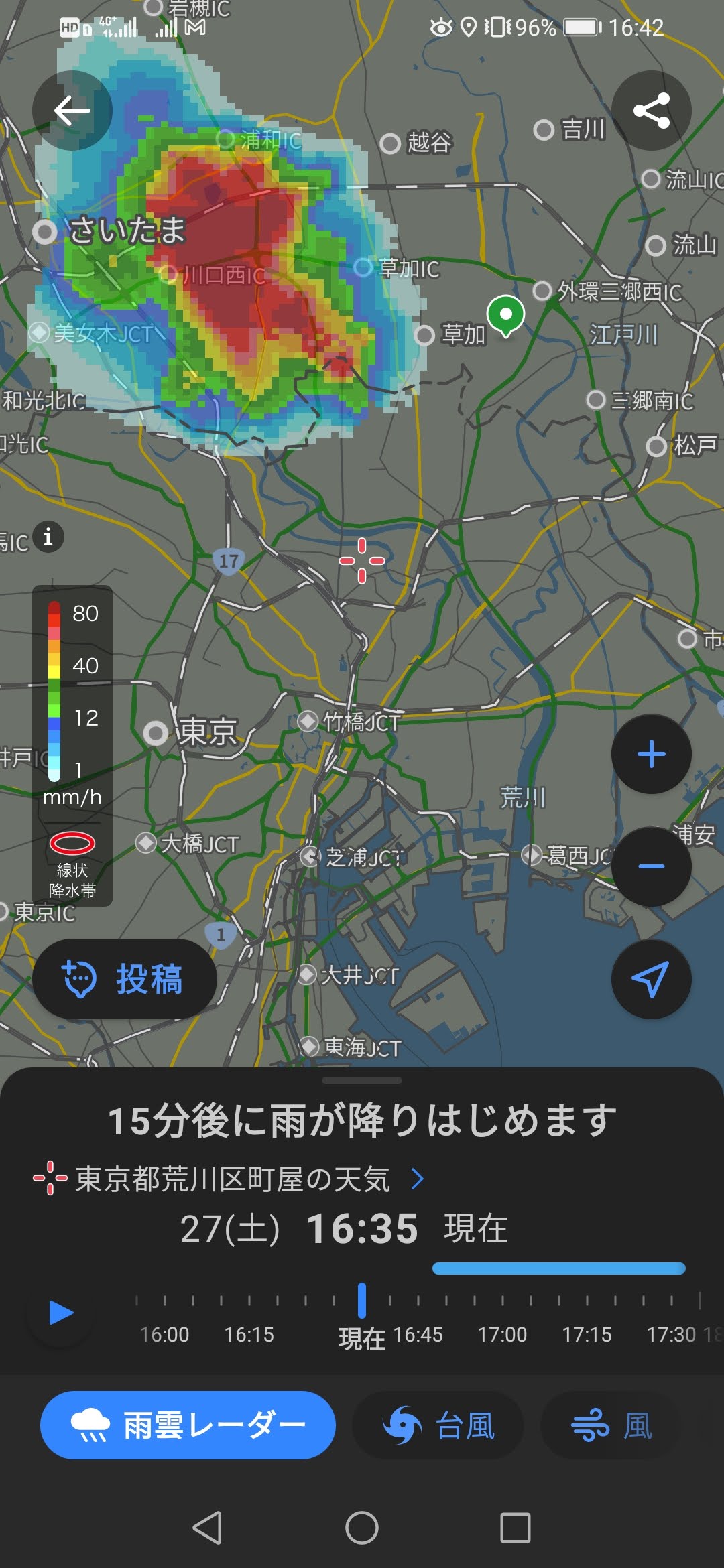Tap the green location pin near 草加
724x1568 pixels.
coord(507,316)
